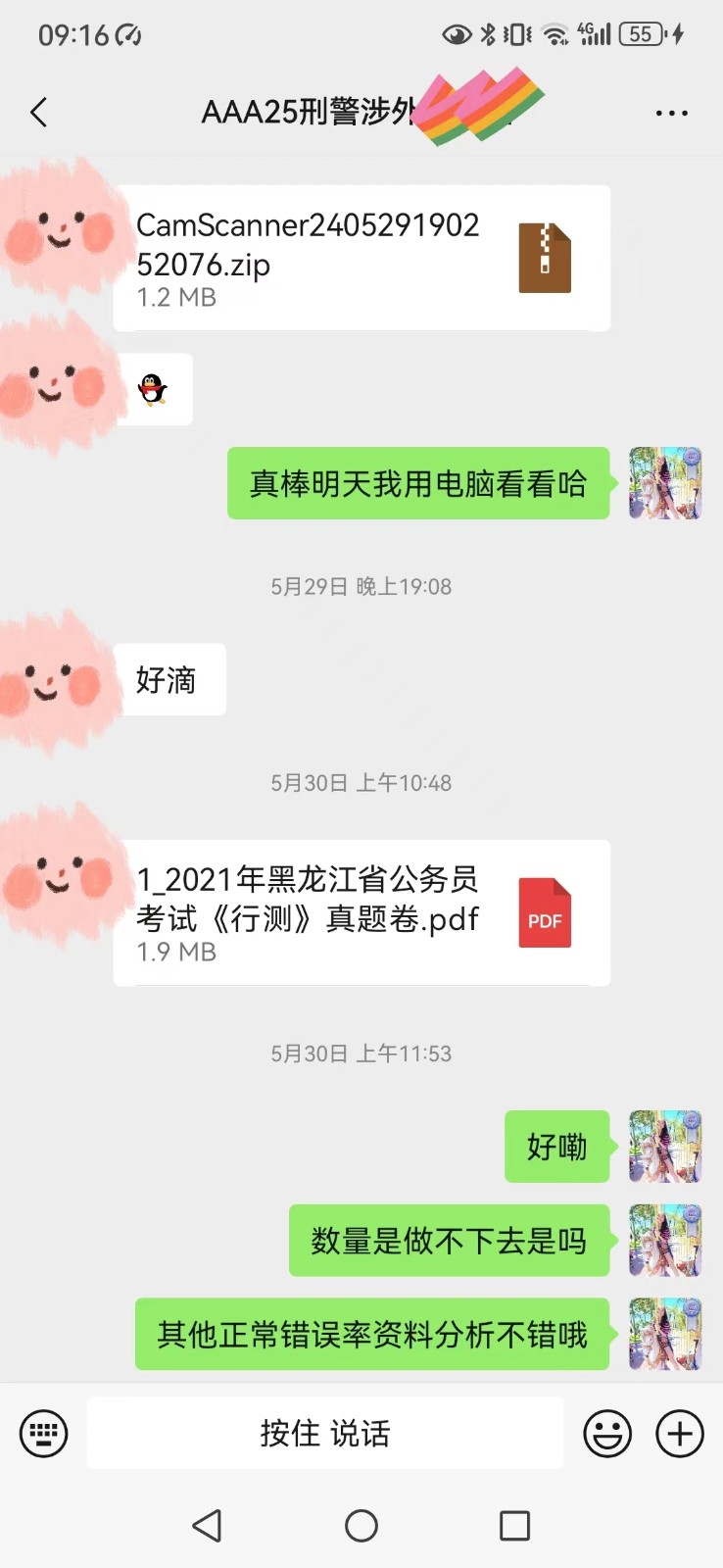This screenshot has height=1568, width=723.
Task: Open the emoji sticker panel
Action: (x=607, y=1434)
